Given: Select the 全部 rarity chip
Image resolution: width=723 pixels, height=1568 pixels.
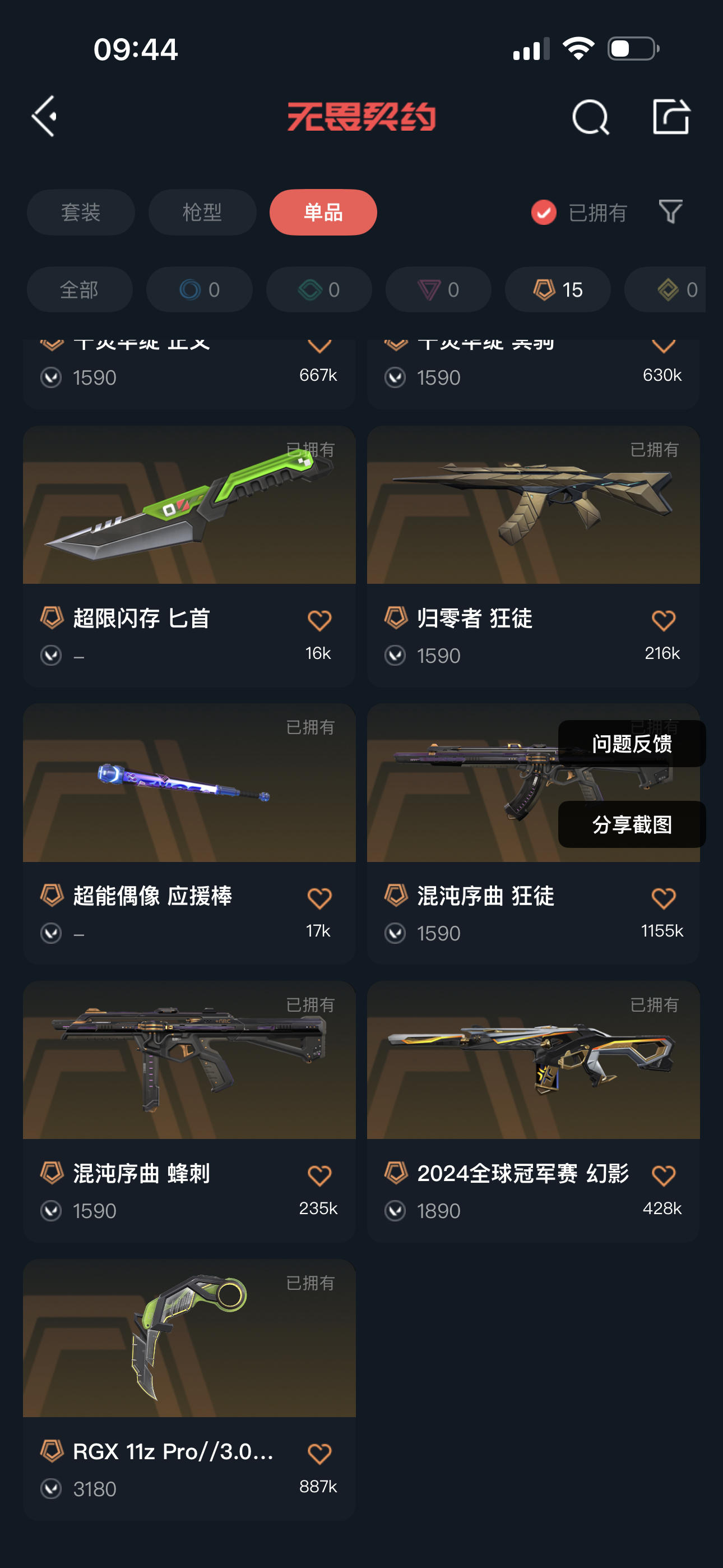Looking at the screenshot, I should tap(79, 290).
